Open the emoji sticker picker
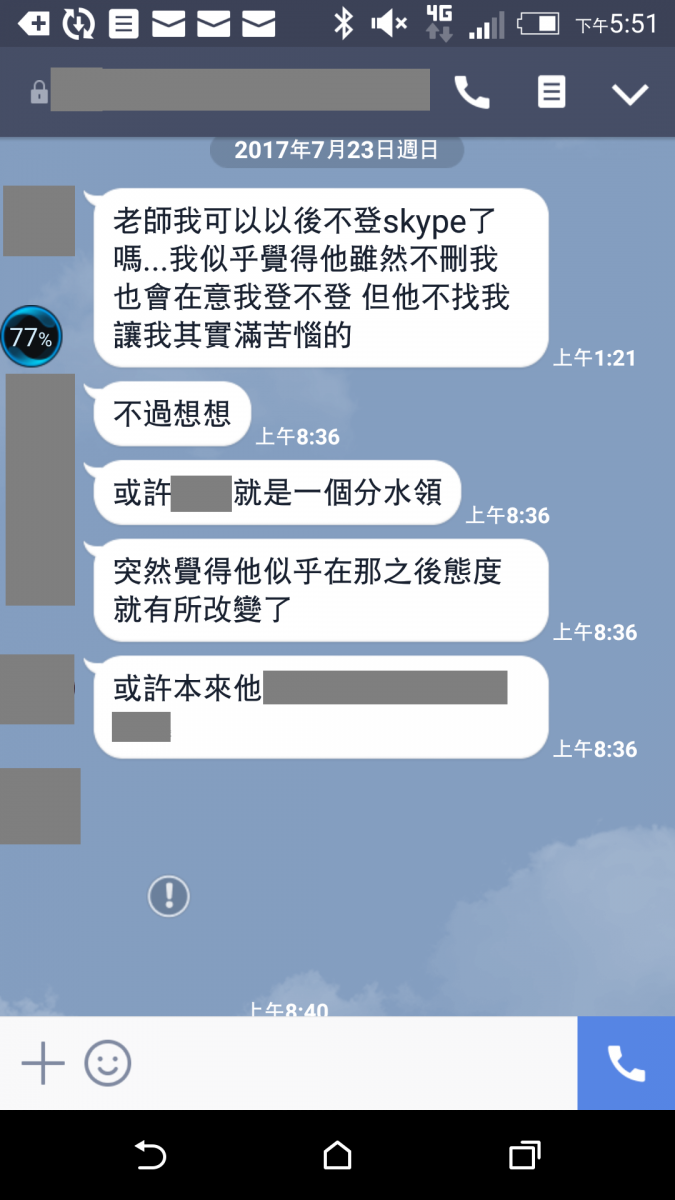Screen dimensions: 675x1200 tap(107, 1063)
